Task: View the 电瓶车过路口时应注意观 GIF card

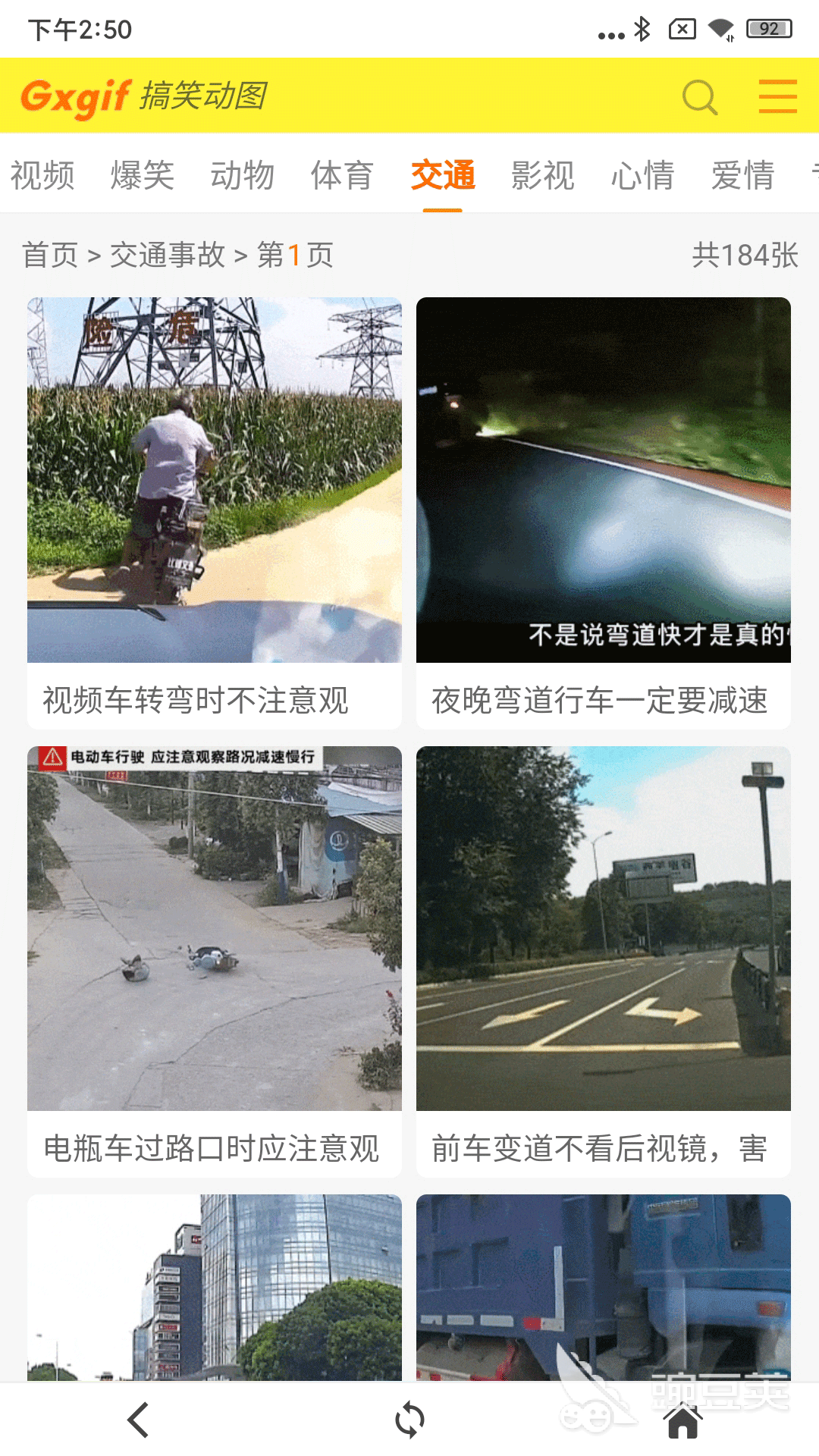Action: (215, 962)
